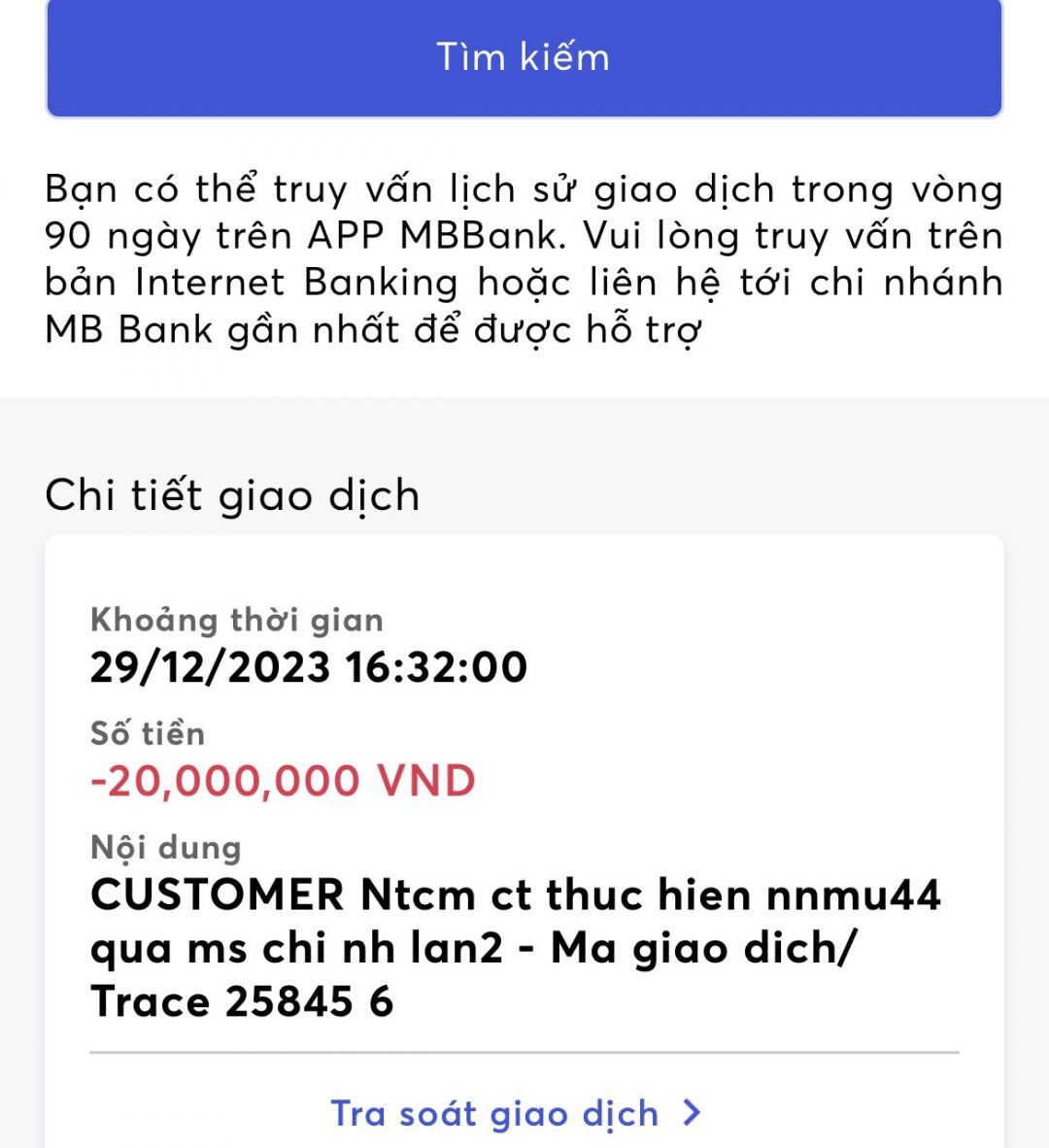Image resolution: width=1049 pixels, height=1148 pixels.
Task: Tap the Tìm kiếm search button
Action: pos(524,58)
